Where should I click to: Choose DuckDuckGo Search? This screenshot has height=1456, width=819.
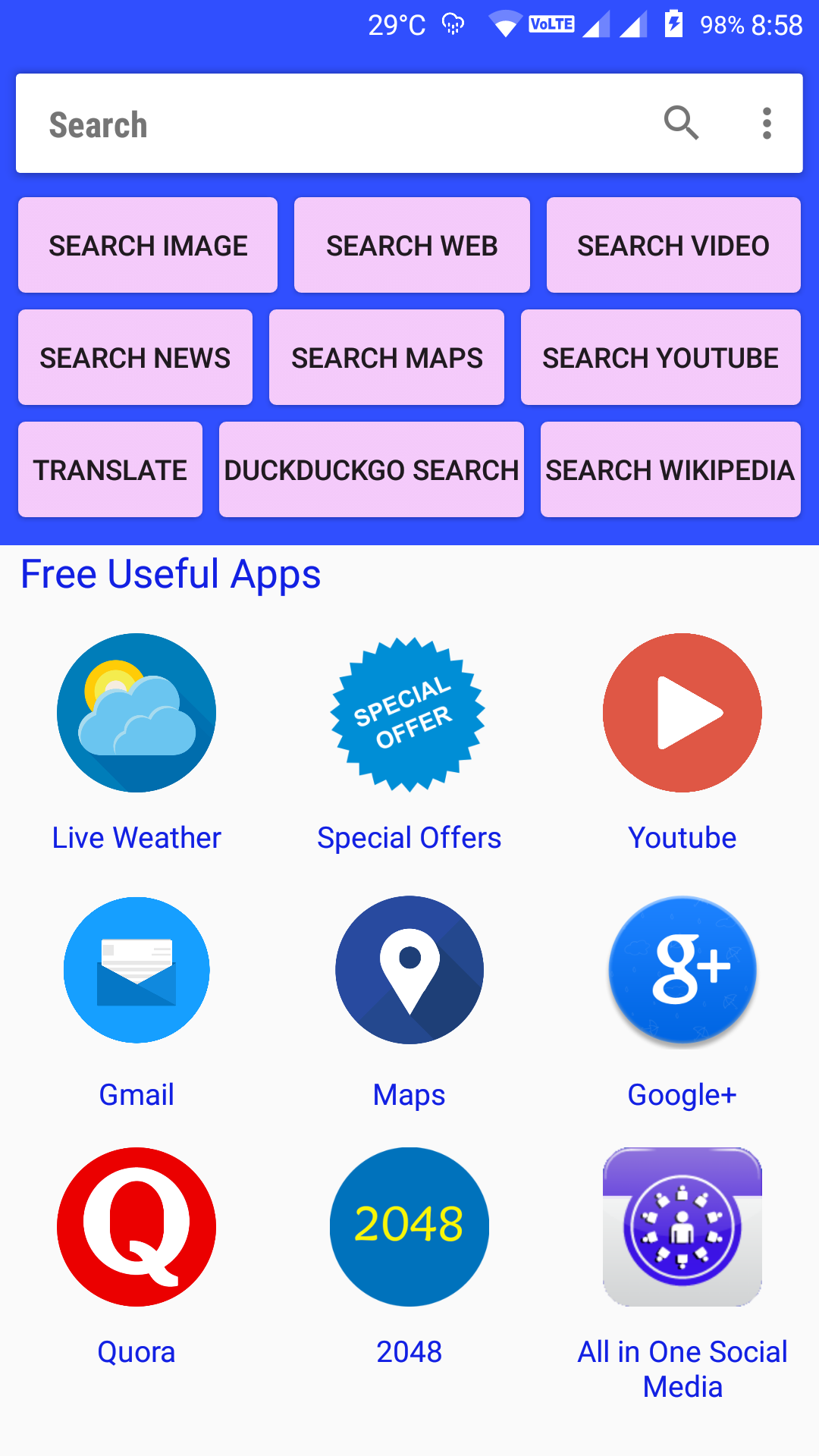[372, 470]
